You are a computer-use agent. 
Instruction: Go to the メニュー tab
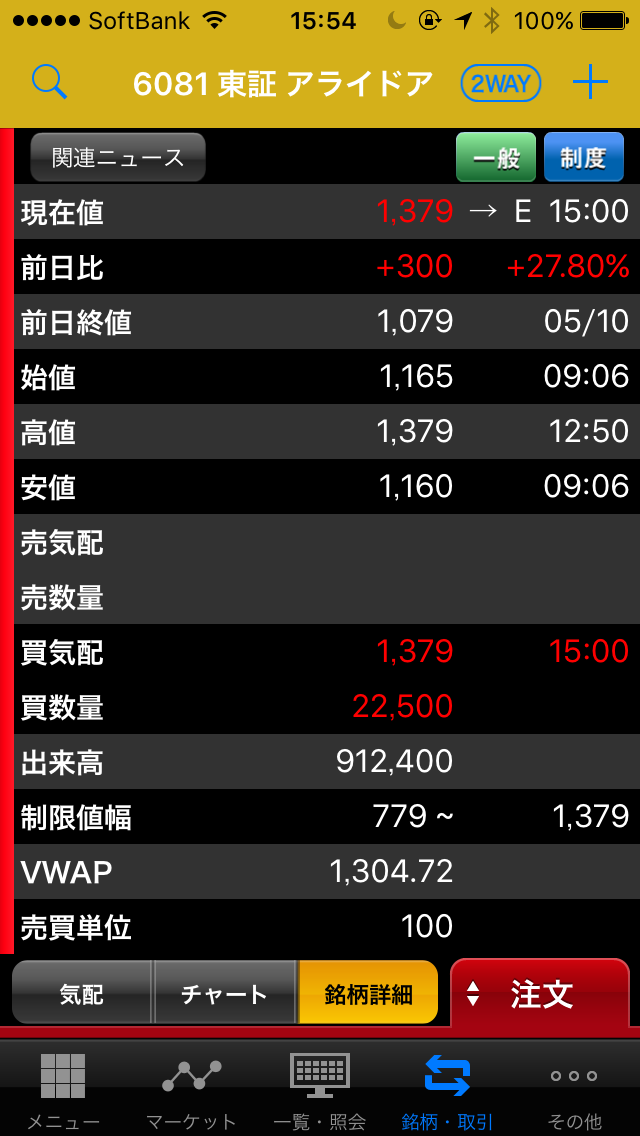coord(63,1088)
